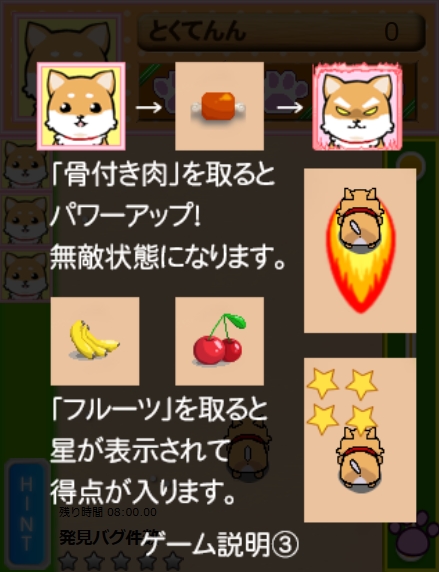Tap the blue HINT button
The height and width of the screenshot is (572, 439).
tap(27, 514)
